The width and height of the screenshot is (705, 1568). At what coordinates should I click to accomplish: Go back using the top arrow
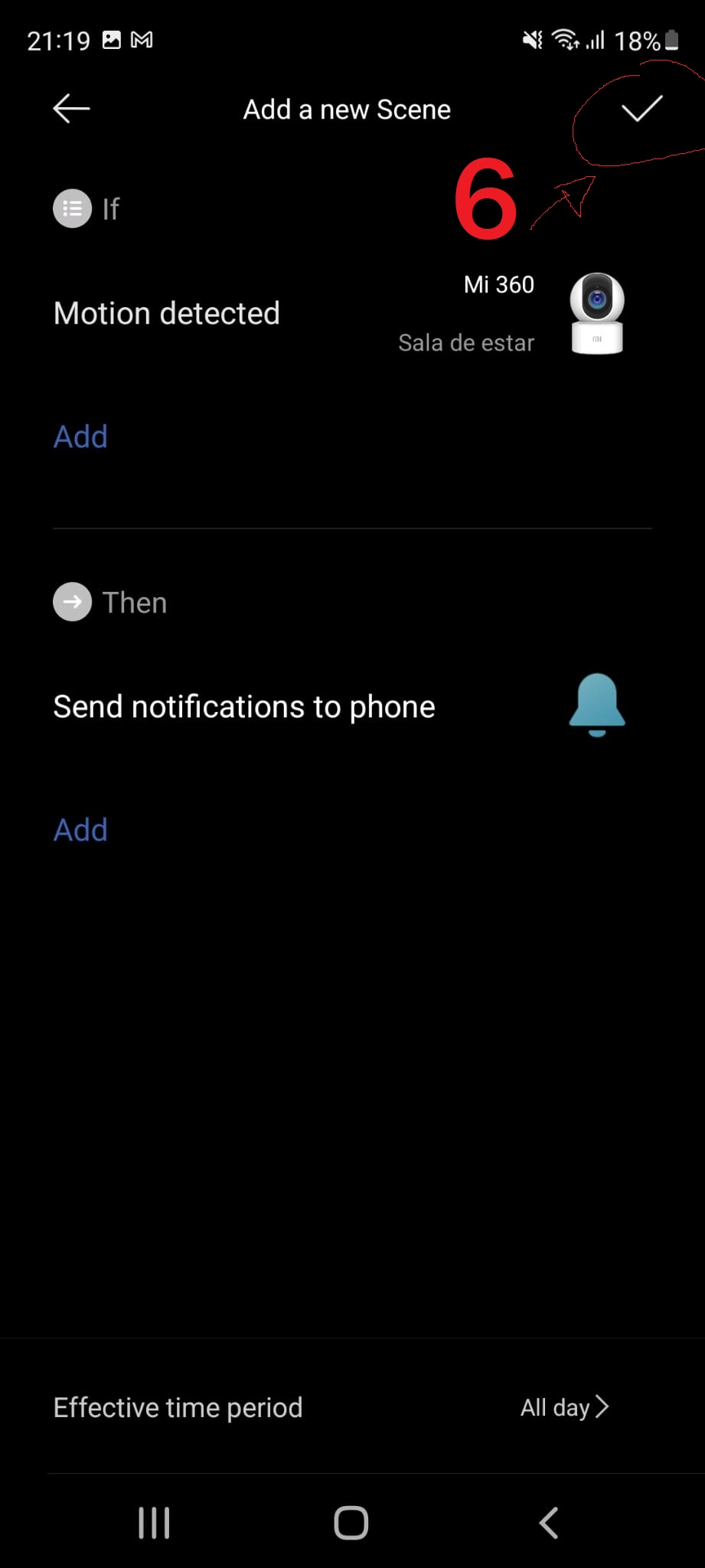(x=71, y=109)
